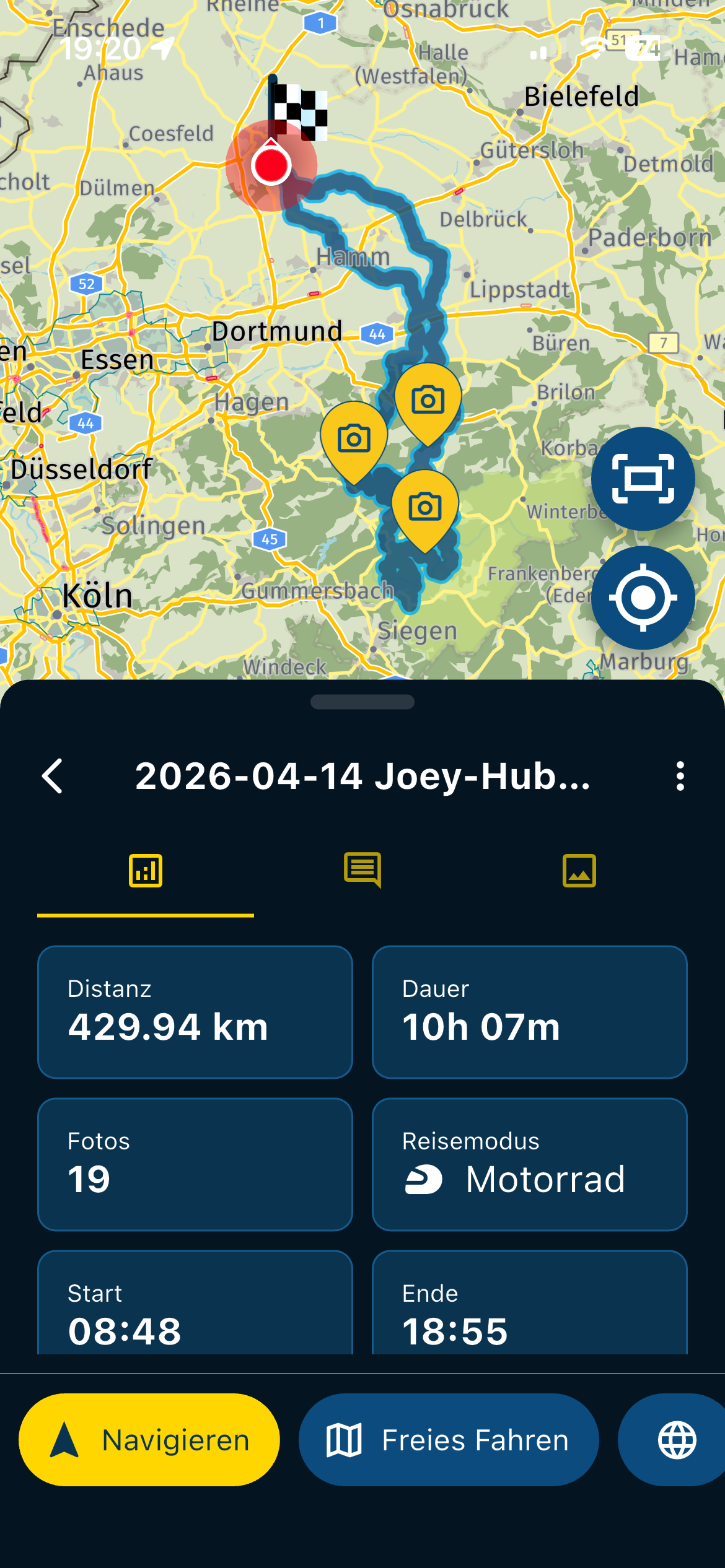Go back from the route details
The height and width of the screenshot is (1568, 725).
coord(53,776)
